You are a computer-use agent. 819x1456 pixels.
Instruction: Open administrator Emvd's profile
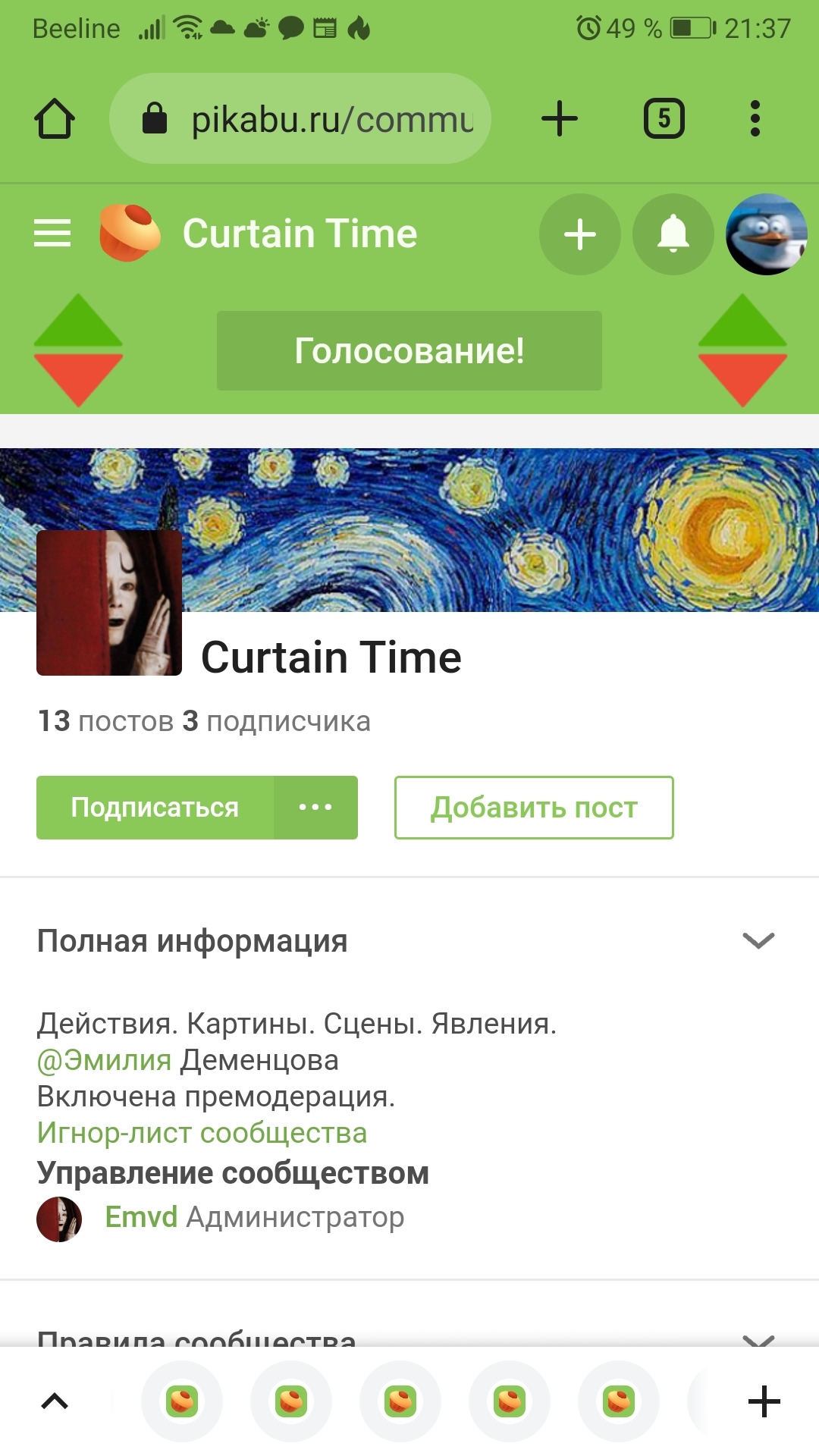coord(141,1217)
